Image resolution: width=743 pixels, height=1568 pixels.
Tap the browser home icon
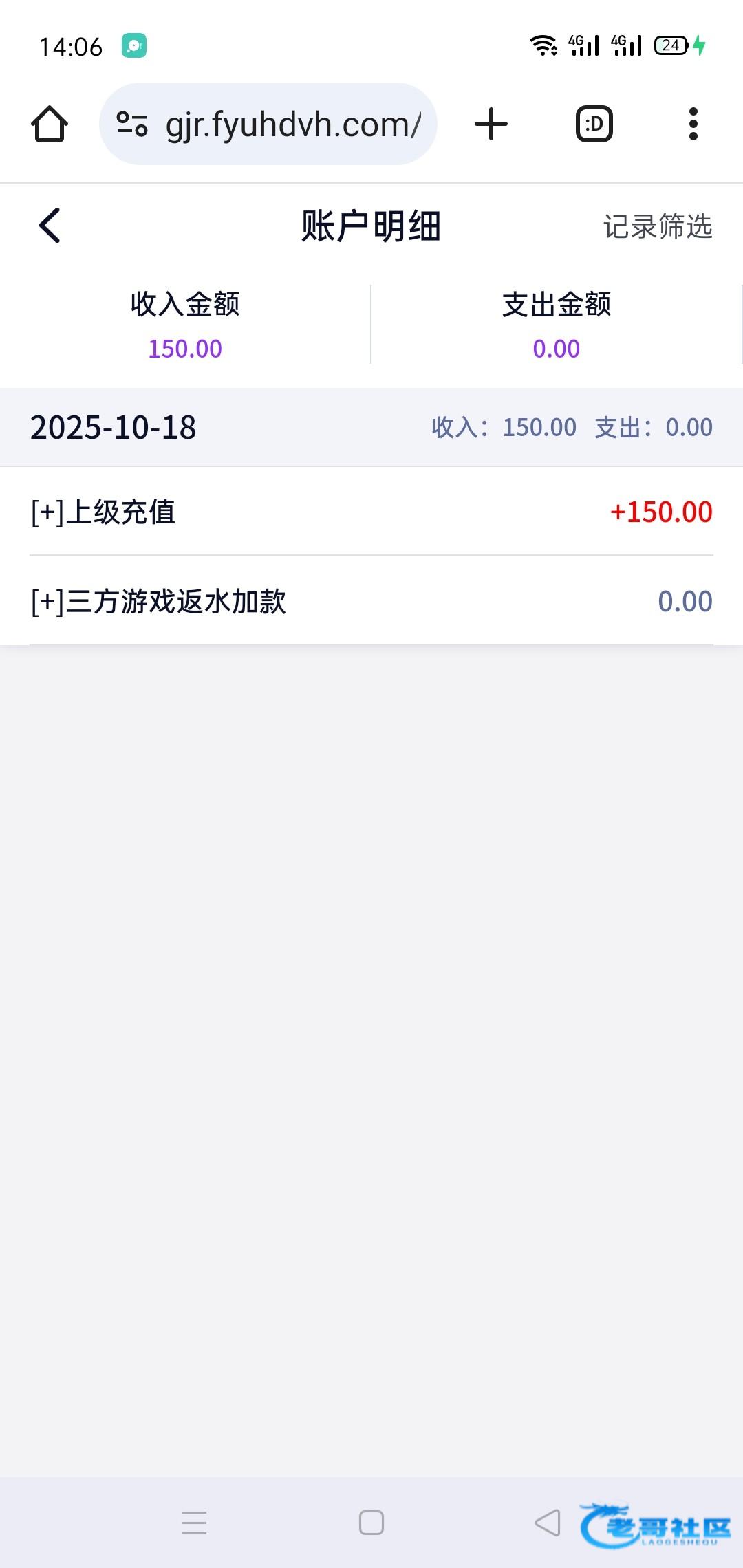tap(50, 124)
